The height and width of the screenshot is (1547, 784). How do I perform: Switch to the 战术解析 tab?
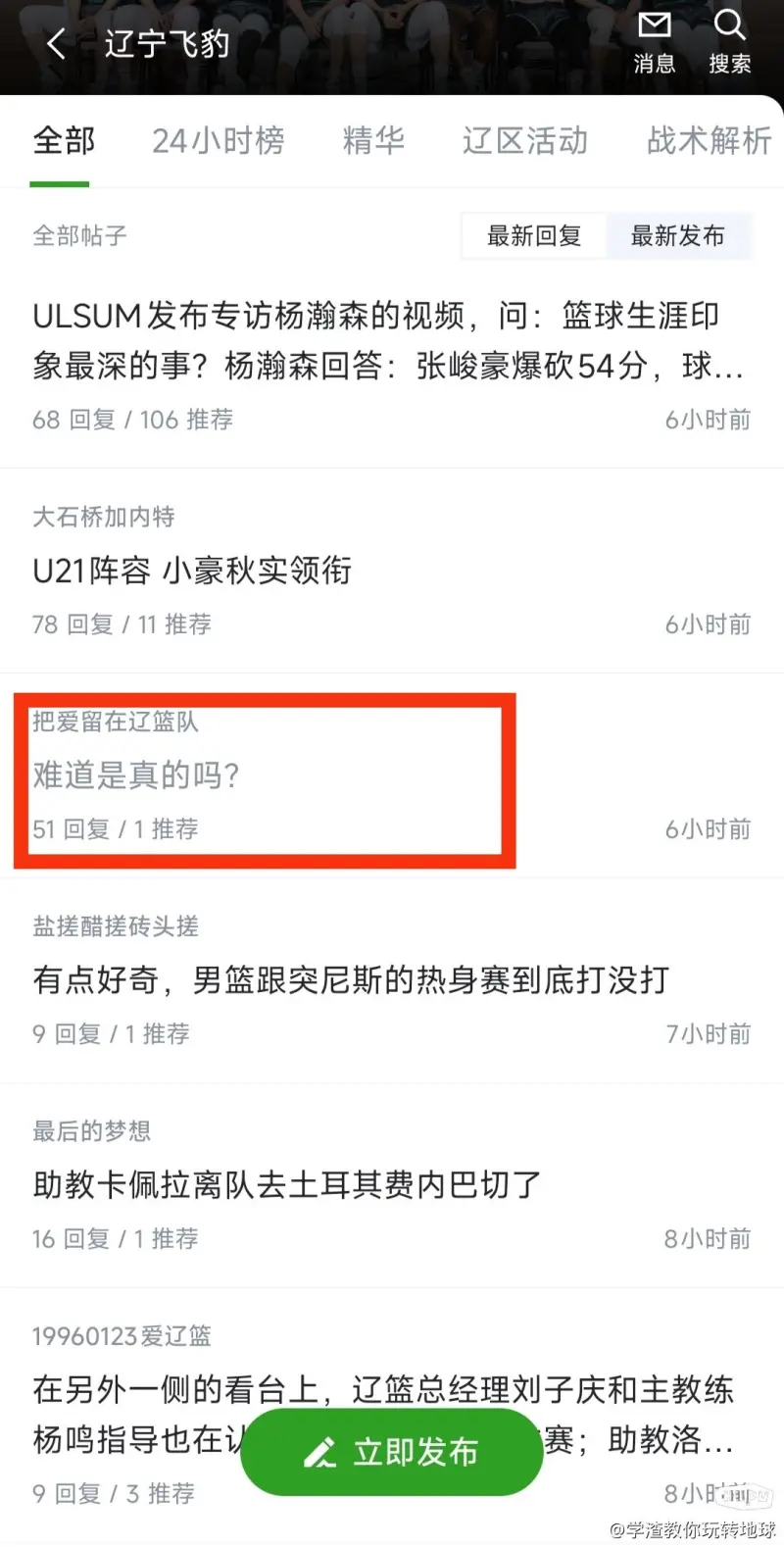coord(709,141)
